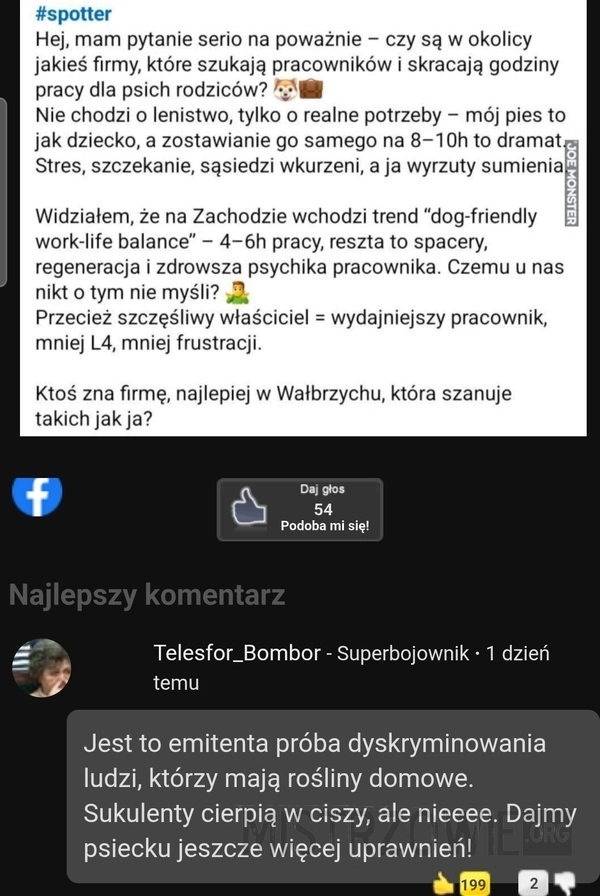Open Telesfor_Bombor's profile from the username
Image resolution: width=600 pixels, height=896 pixels.
237,654
